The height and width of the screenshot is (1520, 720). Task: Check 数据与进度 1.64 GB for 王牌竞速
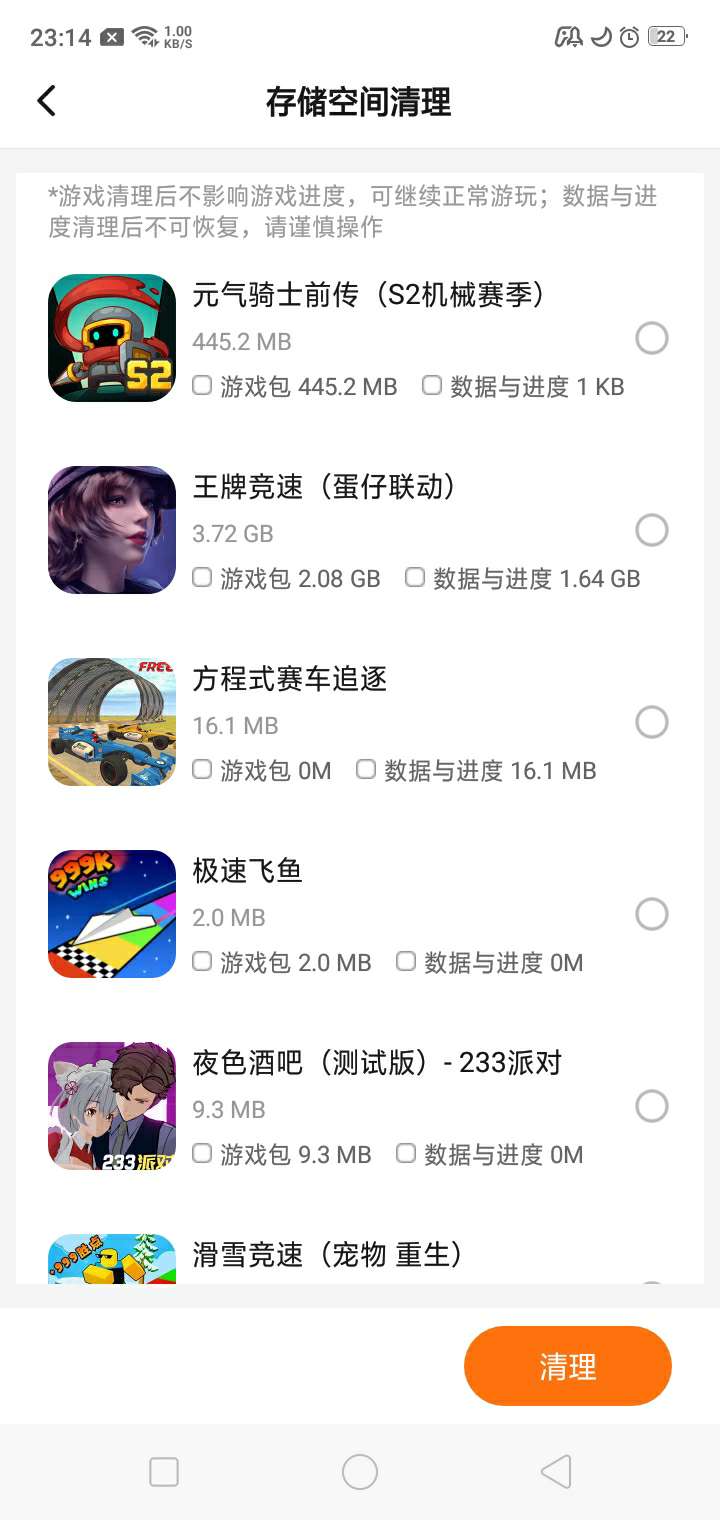click(415, 578)
